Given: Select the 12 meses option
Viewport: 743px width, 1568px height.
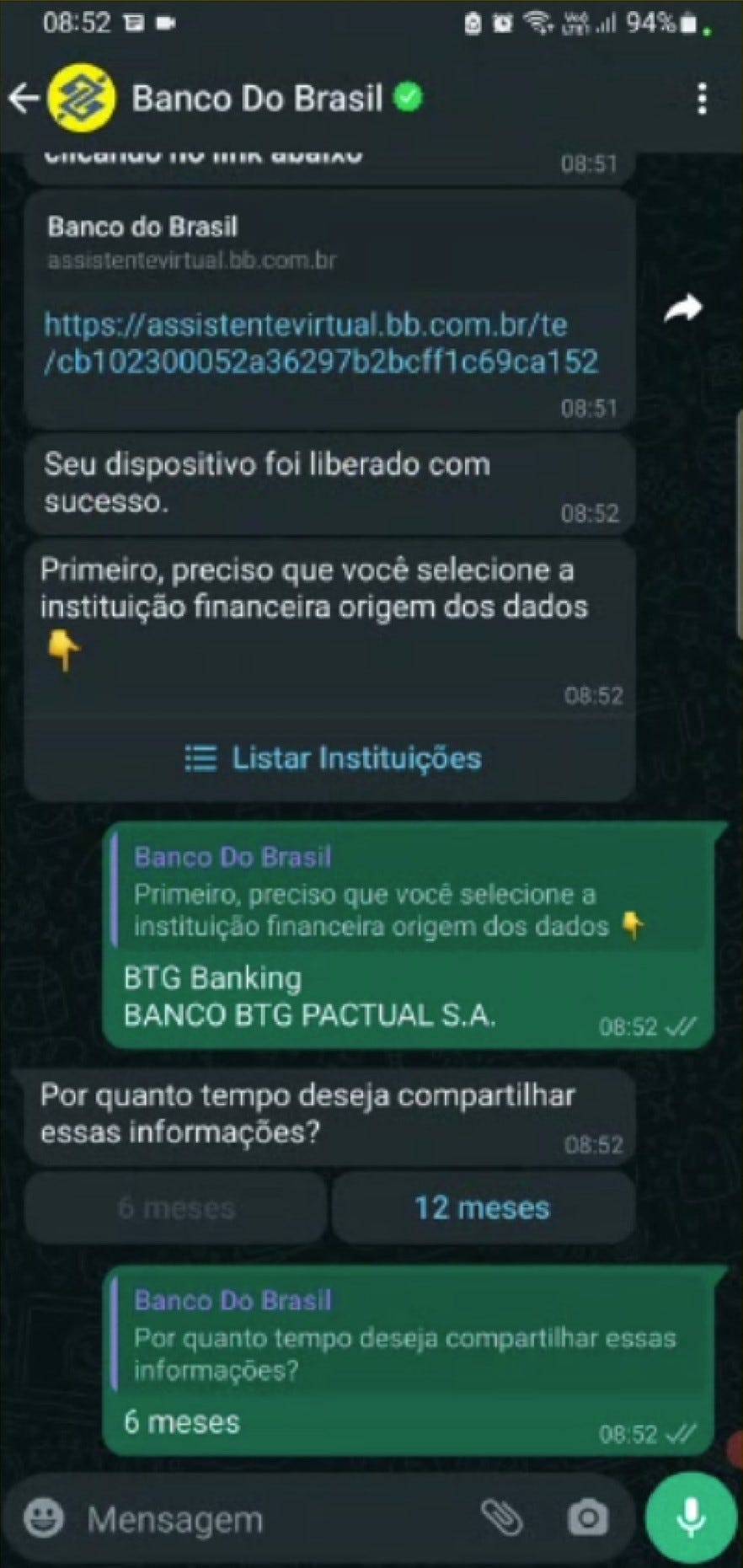Looking at the screenshot, I should click(482, 1207).
